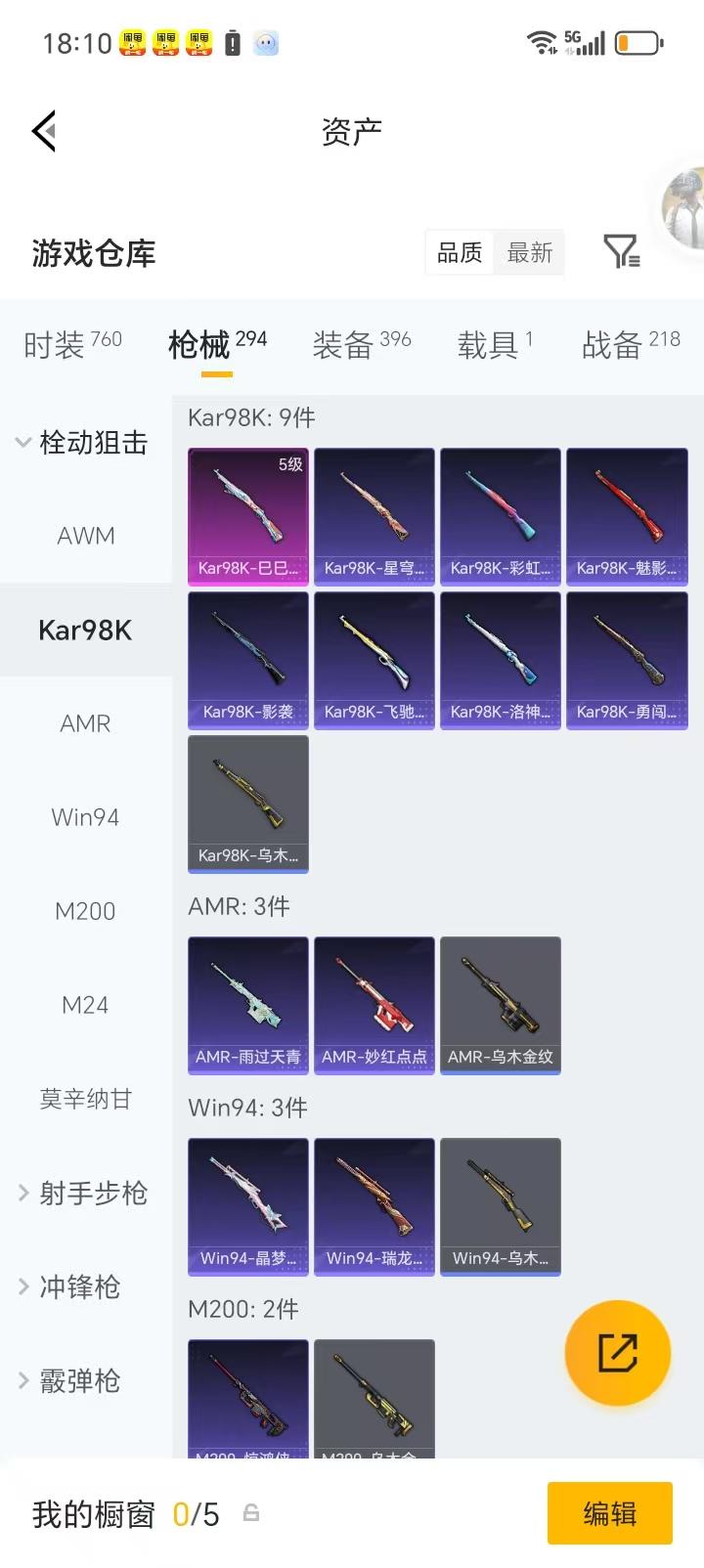
Task: Tap the Kar98K-巴巴 5级 skin thumbnail
Action: (247, 516)
